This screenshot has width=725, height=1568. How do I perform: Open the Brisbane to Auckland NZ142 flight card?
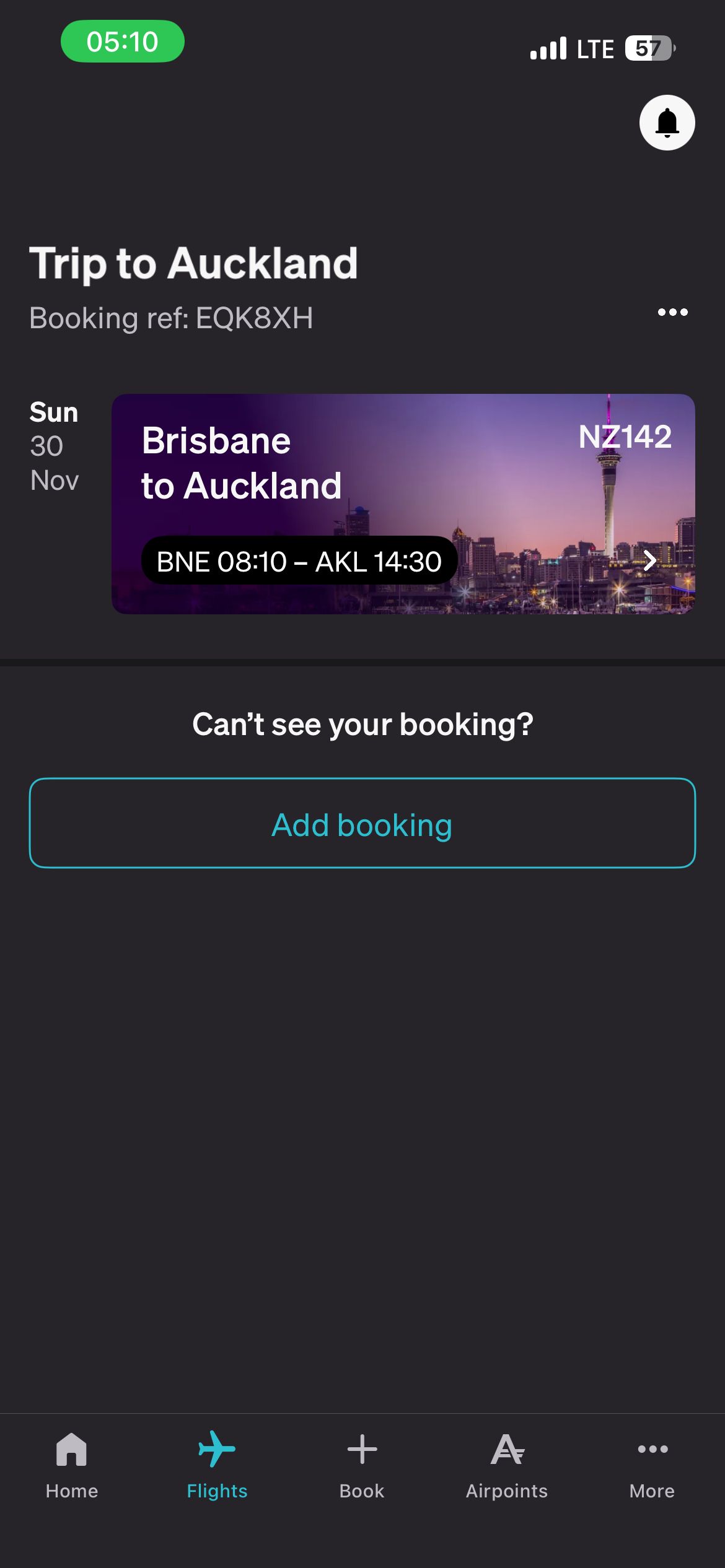403,503
